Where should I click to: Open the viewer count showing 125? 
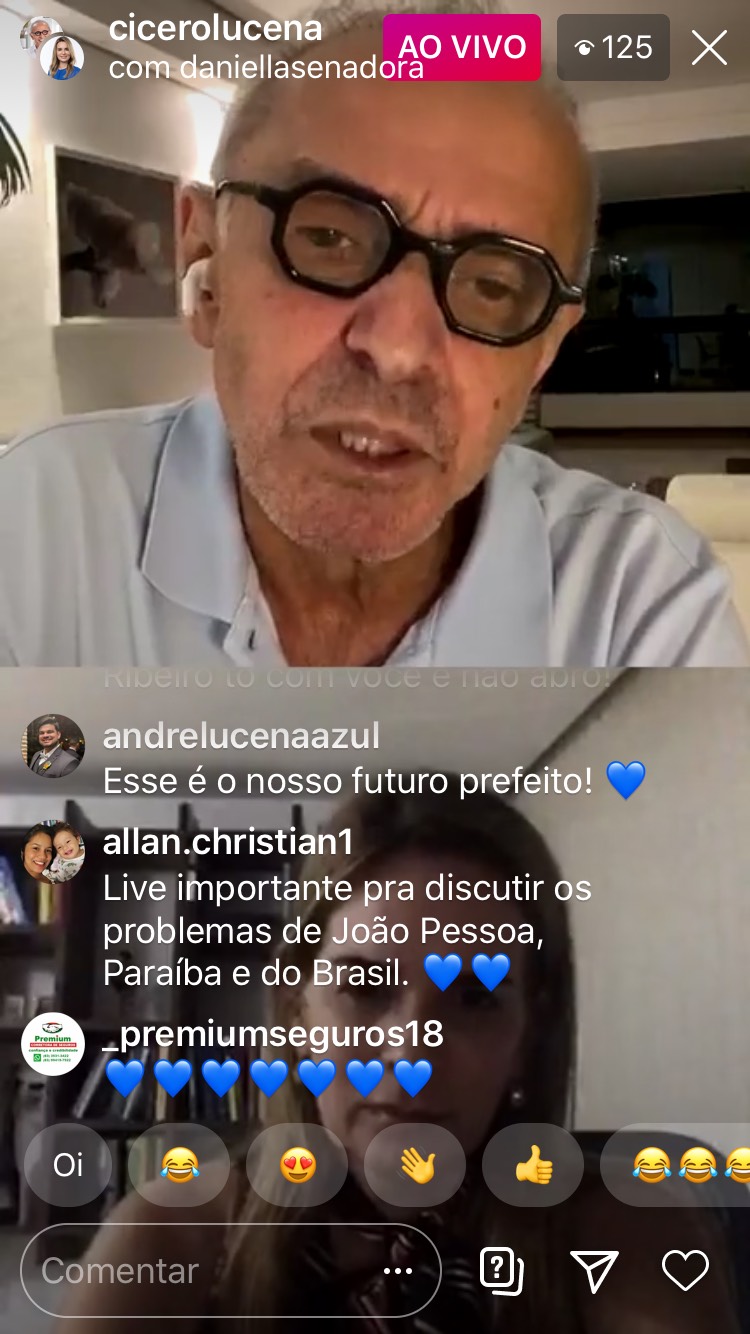point(613,48)
